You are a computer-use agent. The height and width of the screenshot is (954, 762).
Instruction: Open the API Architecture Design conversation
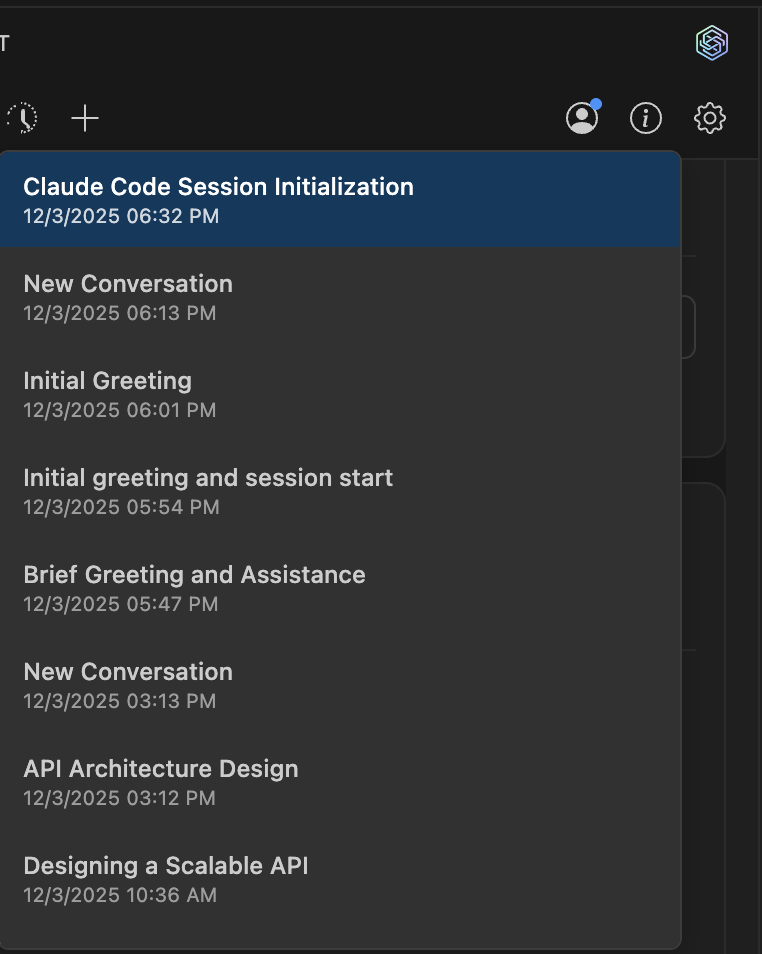161,769
